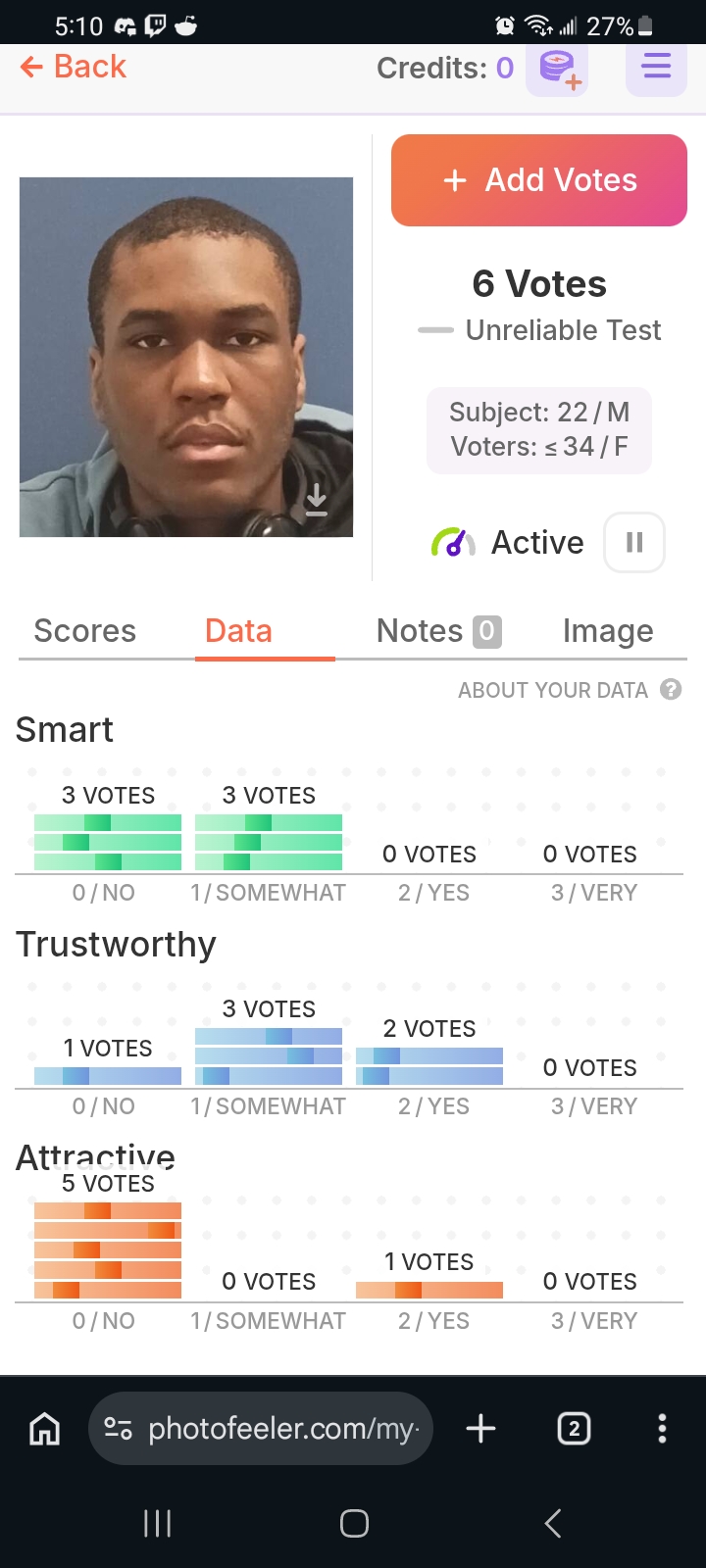Image resolution: width=706 pixels, height=1568 pixels.
Task: Open the add credits coin icon
Action: (557, 68)
